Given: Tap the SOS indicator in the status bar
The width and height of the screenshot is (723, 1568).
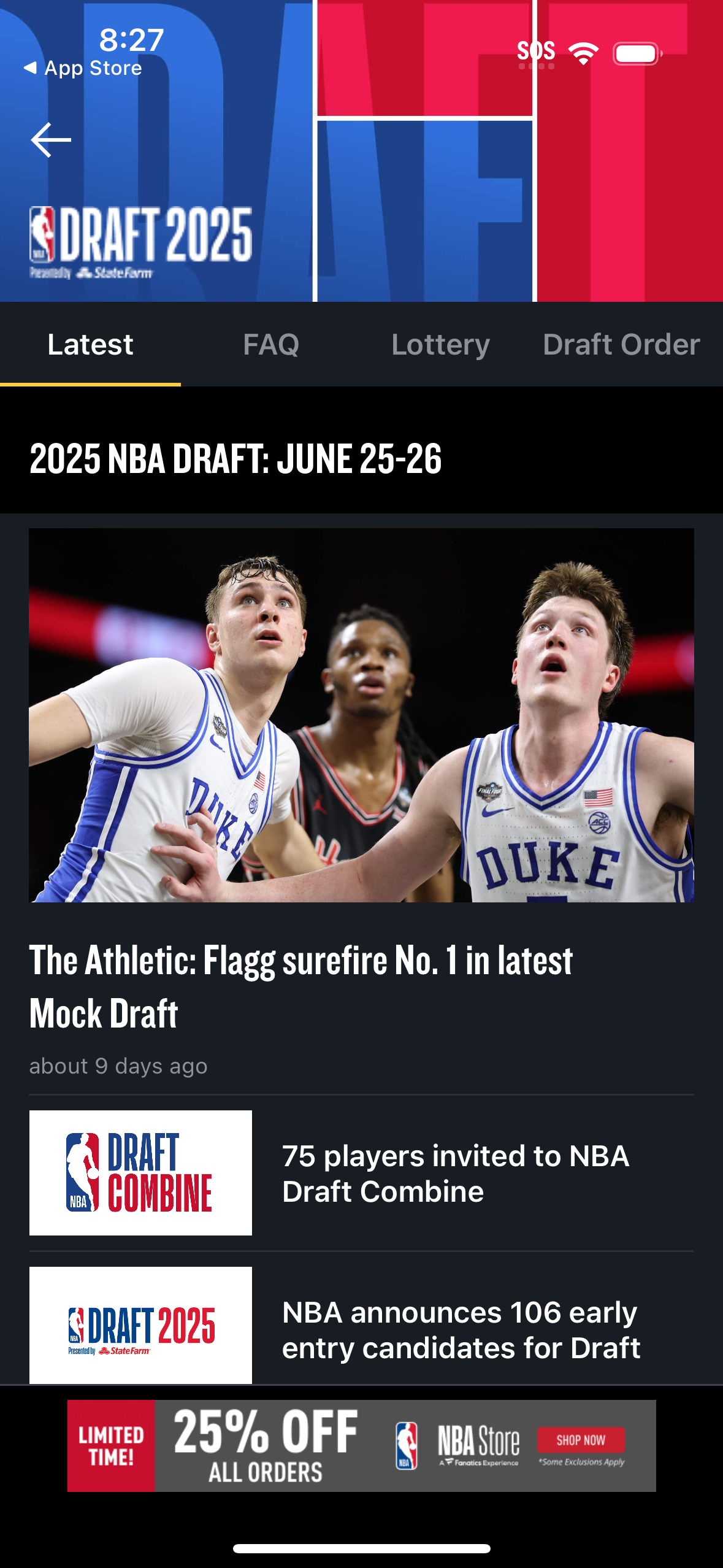Looking at the screenshot, I should coord(536,52).
